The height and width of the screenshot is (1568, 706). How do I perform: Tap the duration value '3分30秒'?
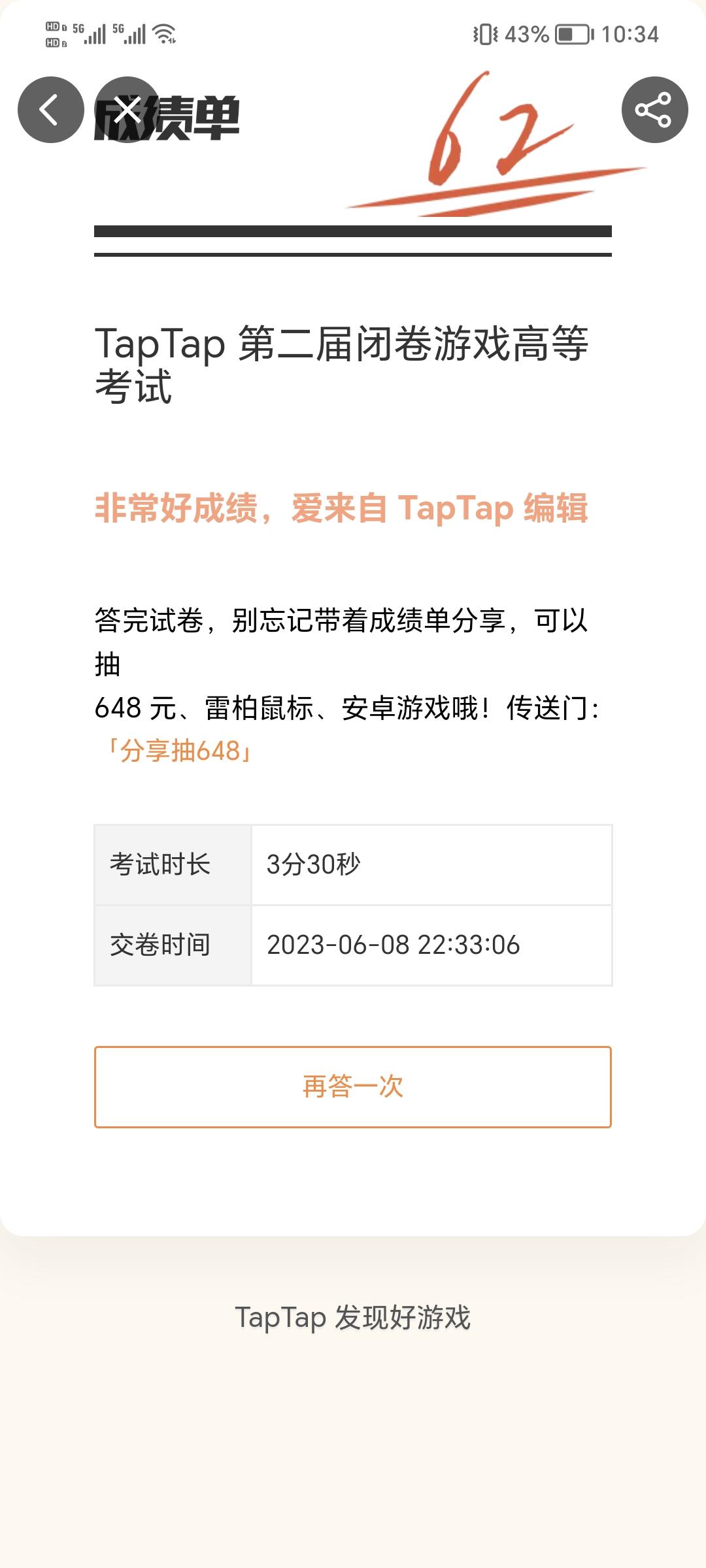pyautogui.click(x=316, y=864)
